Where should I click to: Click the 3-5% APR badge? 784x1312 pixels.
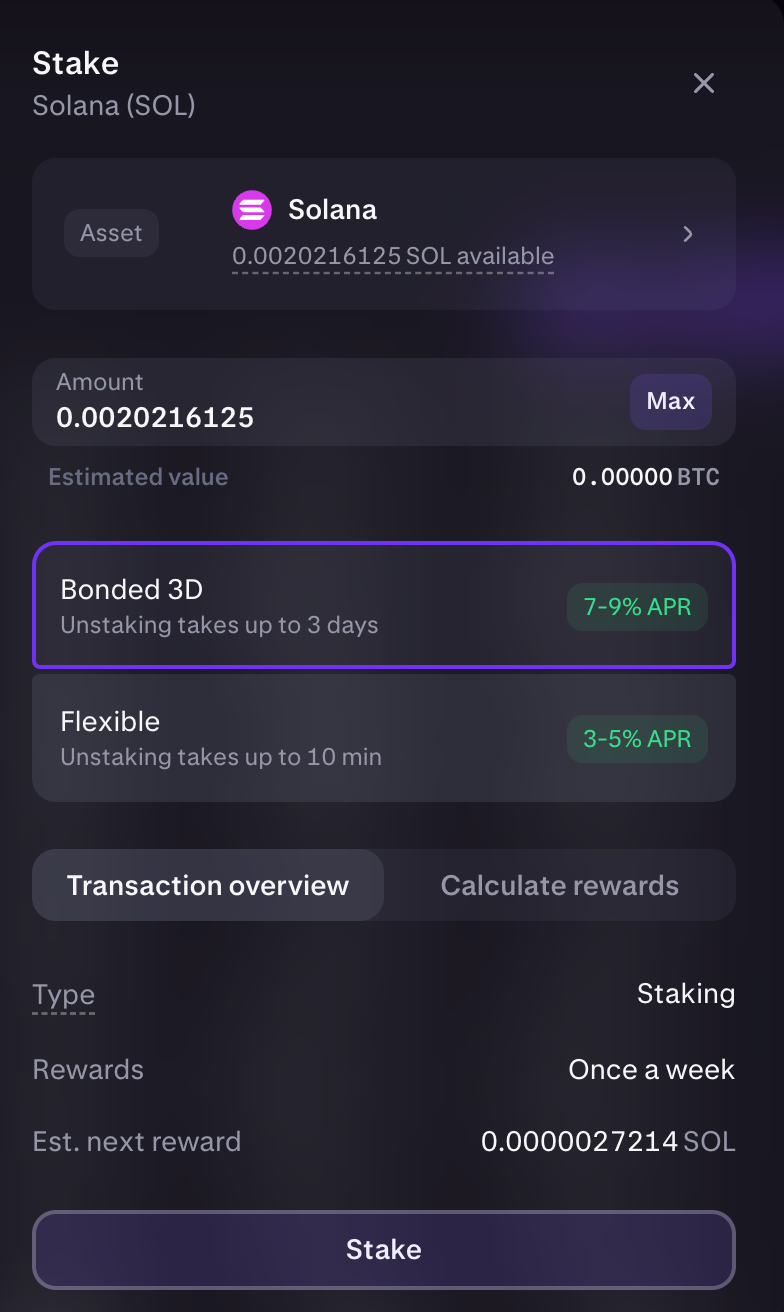point(637,738)
